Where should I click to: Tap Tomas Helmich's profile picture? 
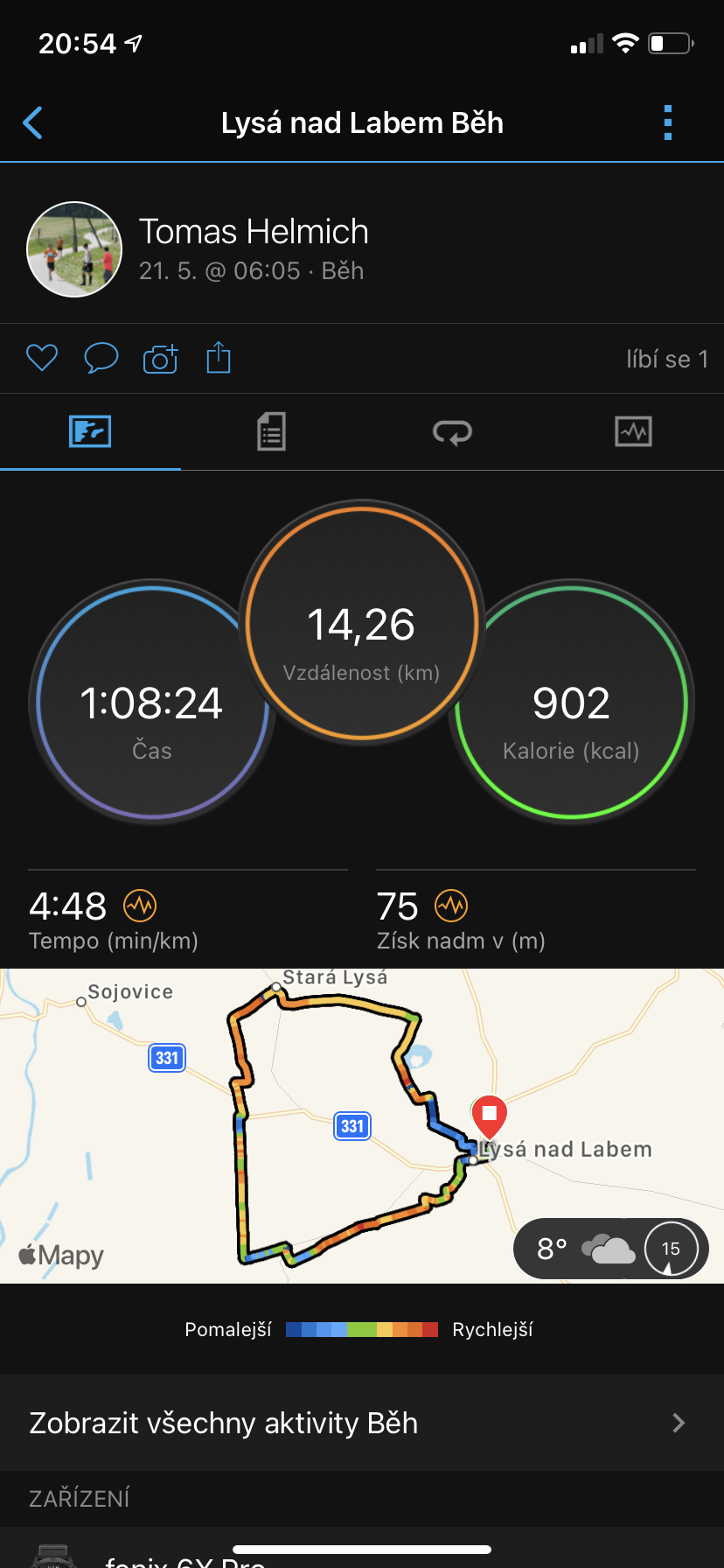[x=74, y=249]
